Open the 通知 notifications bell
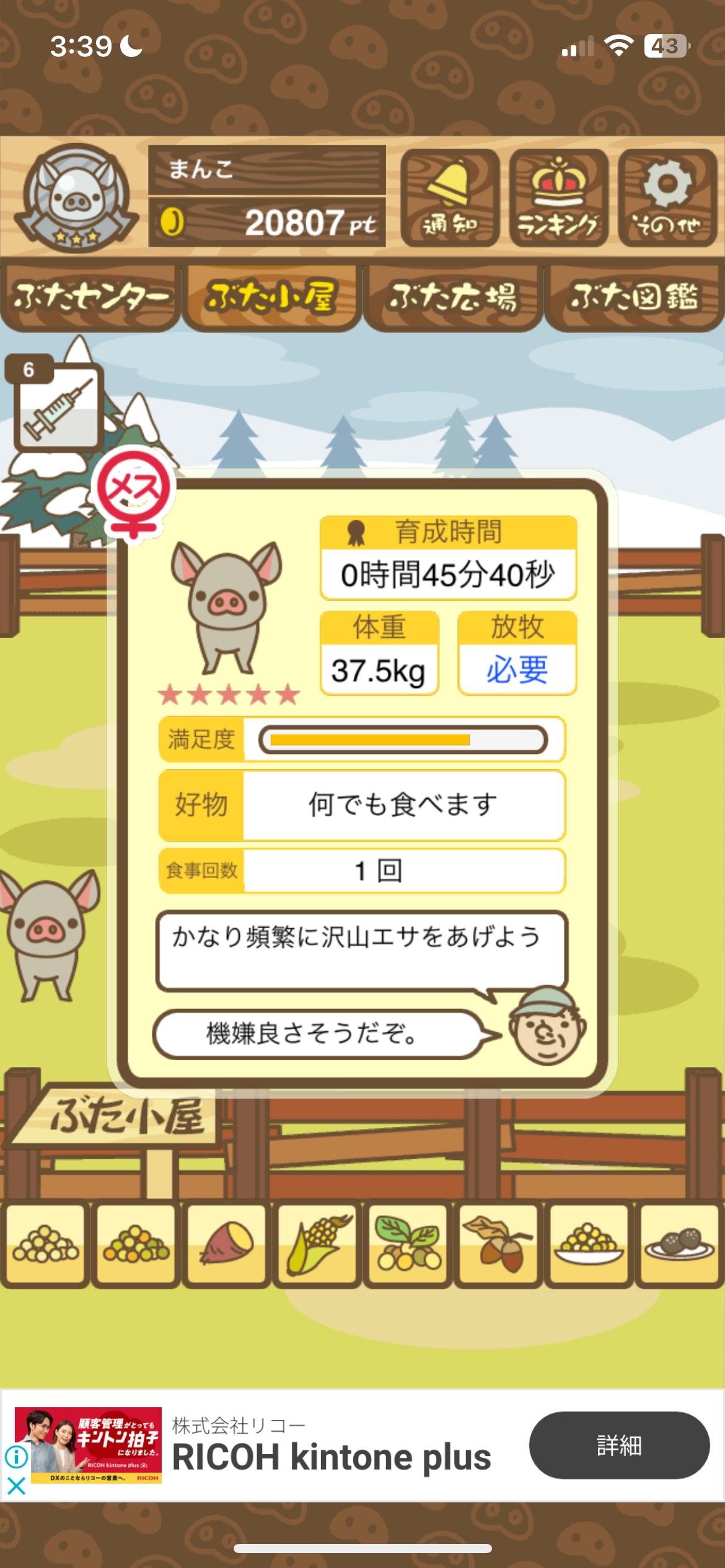The width and height of the screenshot is (725, 1568). [450, 198]
